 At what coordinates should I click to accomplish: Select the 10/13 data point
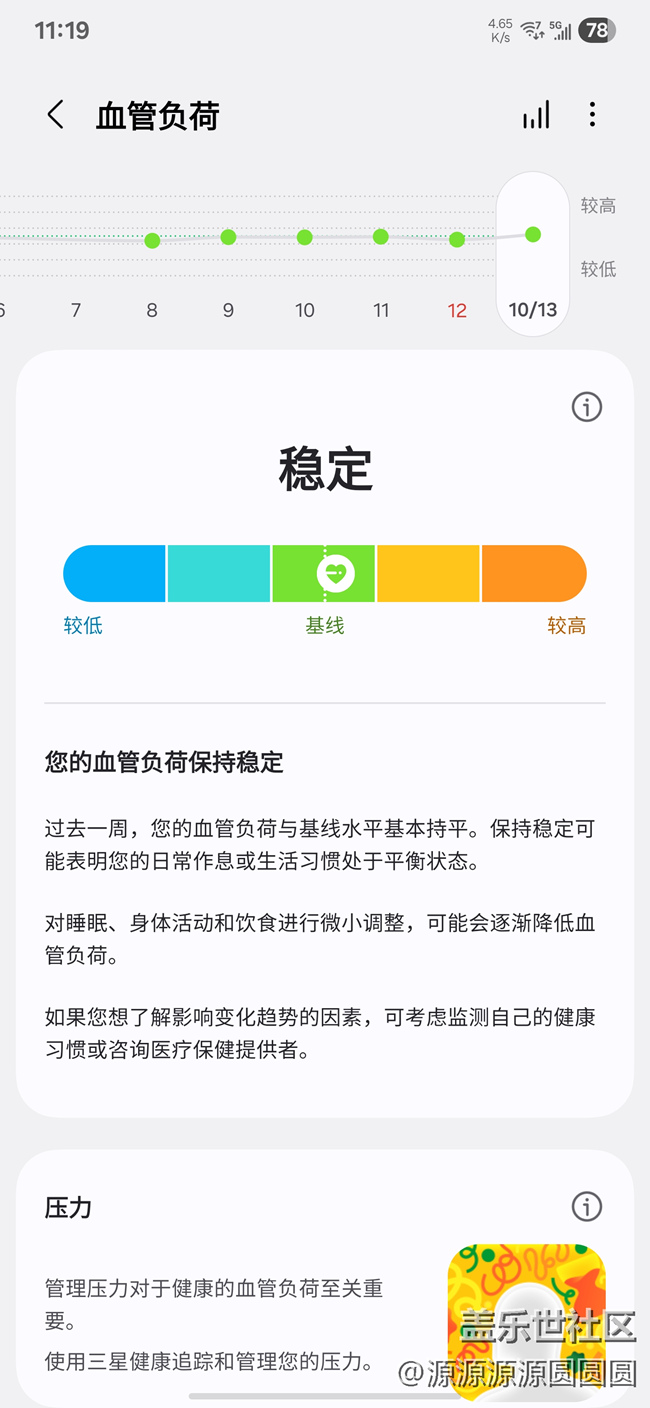533,235
